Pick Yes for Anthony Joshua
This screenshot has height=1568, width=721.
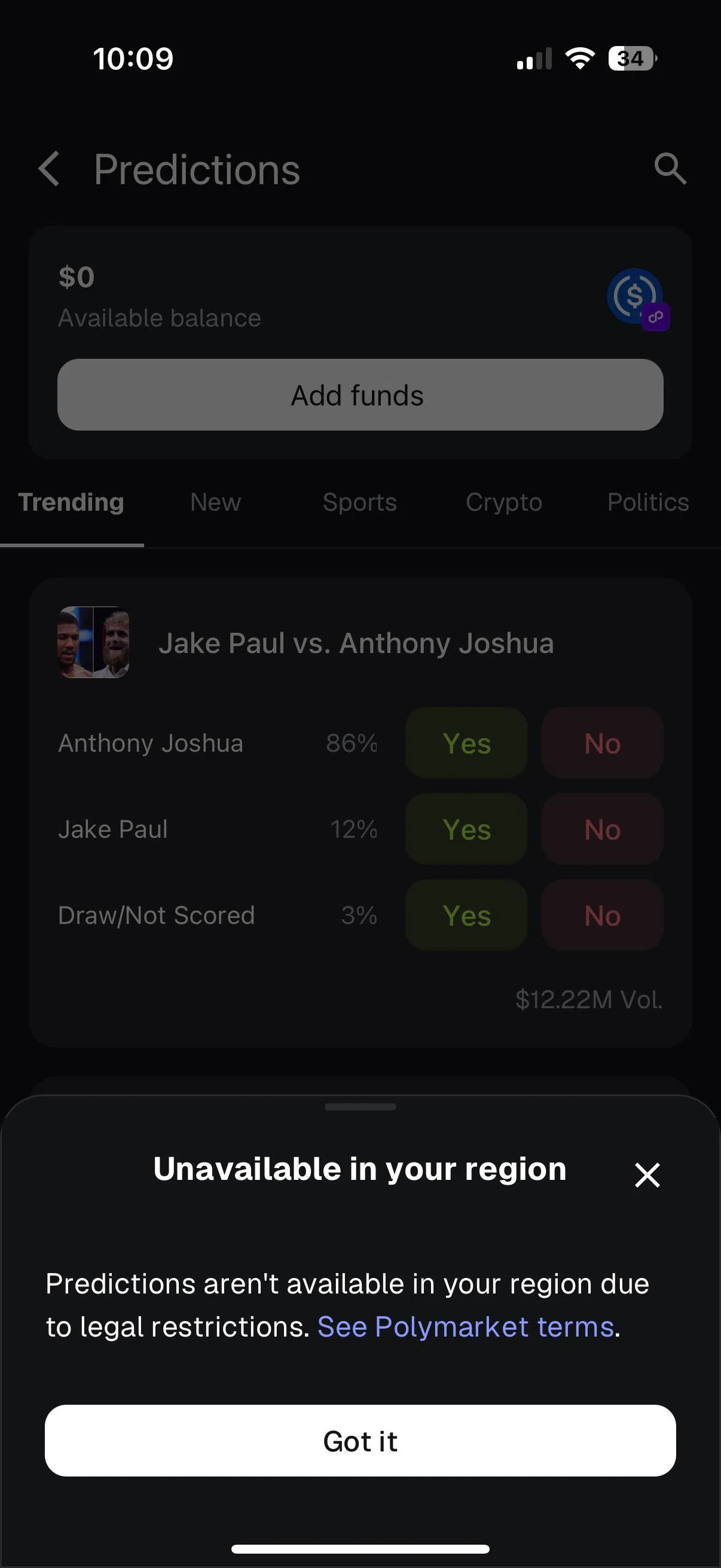point(466,743)
